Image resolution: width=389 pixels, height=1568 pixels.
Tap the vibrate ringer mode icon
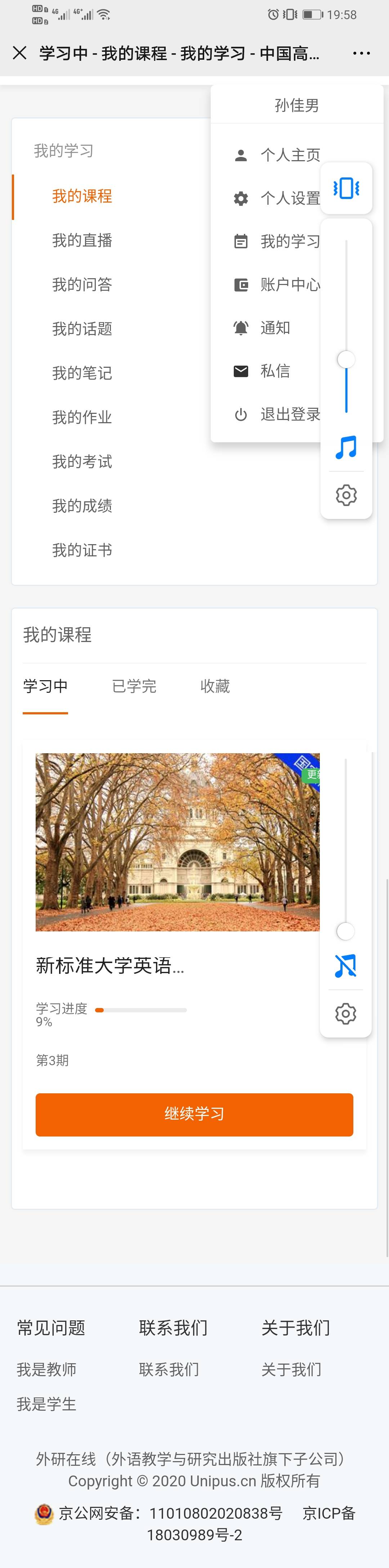pos(346,188)
